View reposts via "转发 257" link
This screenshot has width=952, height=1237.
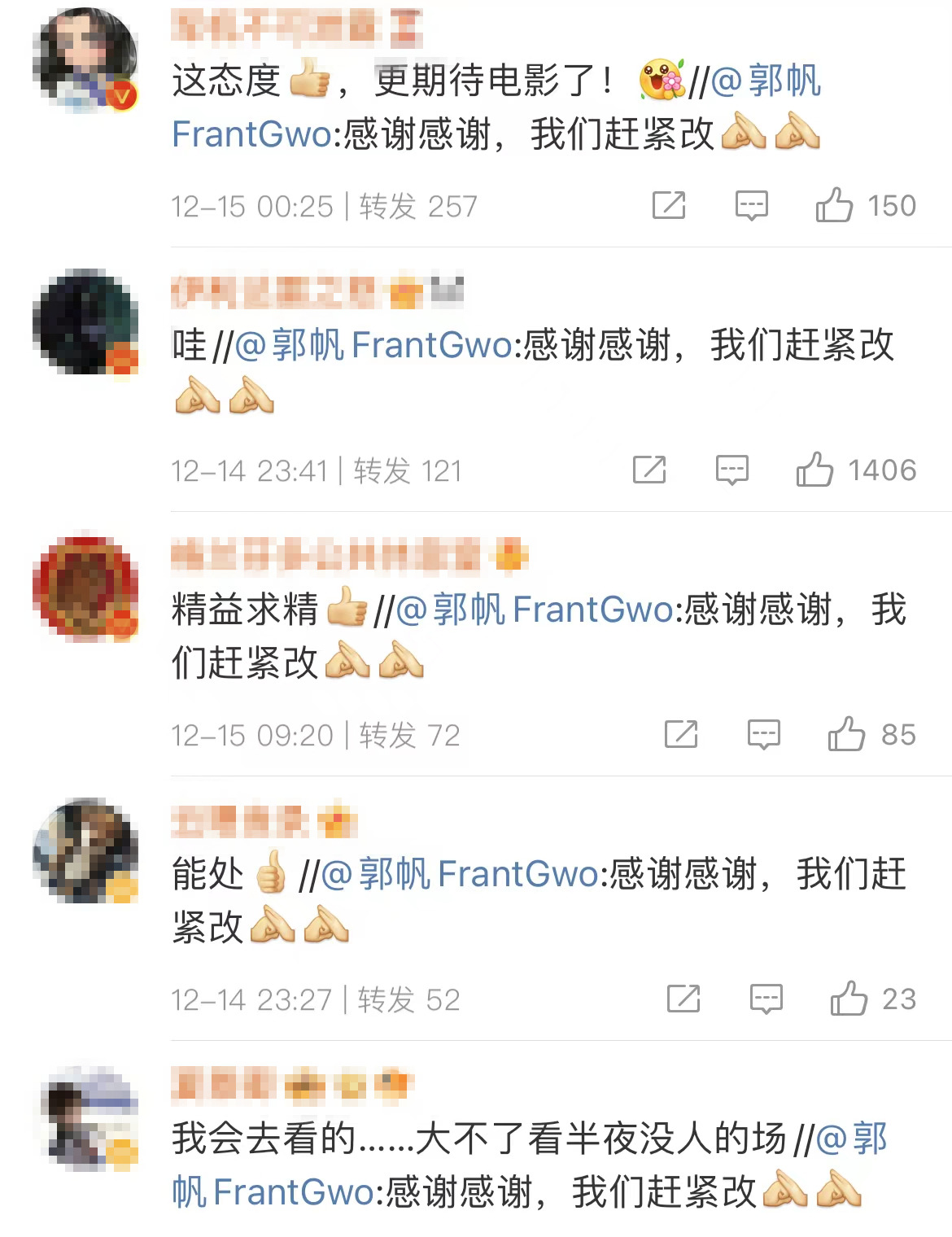click(x=415, y=207)
